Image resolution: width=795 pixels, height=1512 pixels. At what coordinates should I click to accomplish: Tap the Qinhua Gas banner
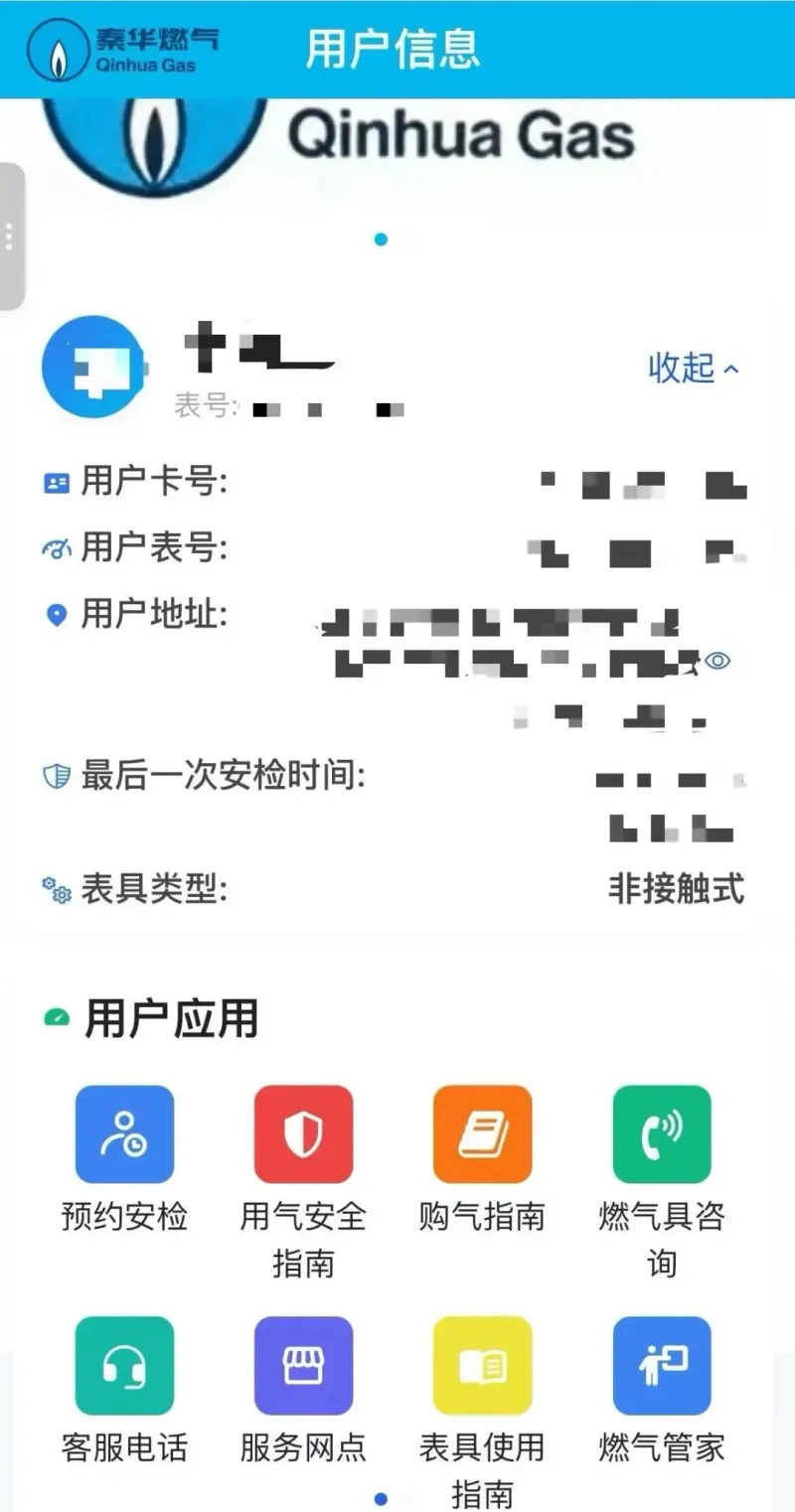[x=397, y=149]
